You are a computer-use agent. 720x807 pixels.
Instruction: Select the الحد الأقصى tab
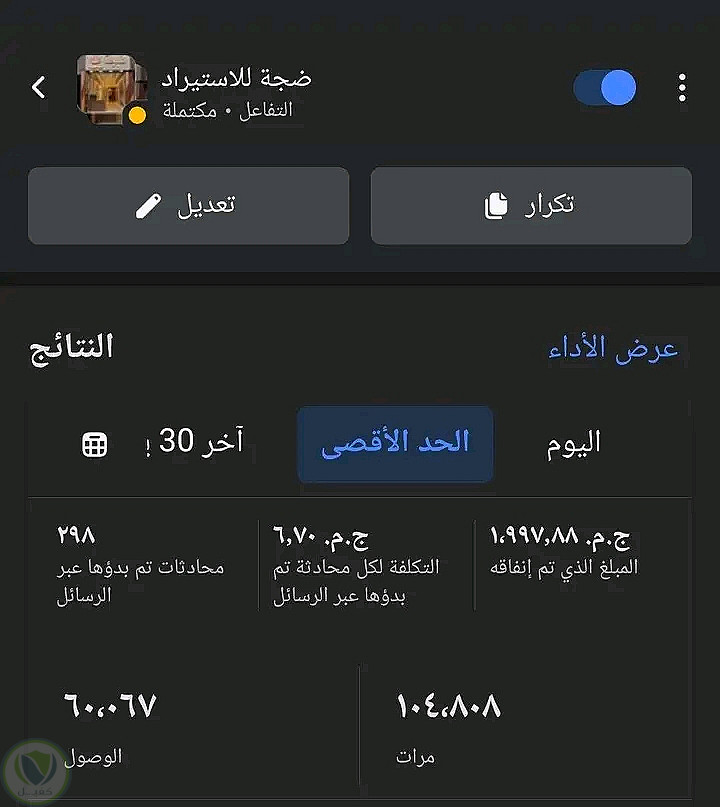tap(395, 444)
